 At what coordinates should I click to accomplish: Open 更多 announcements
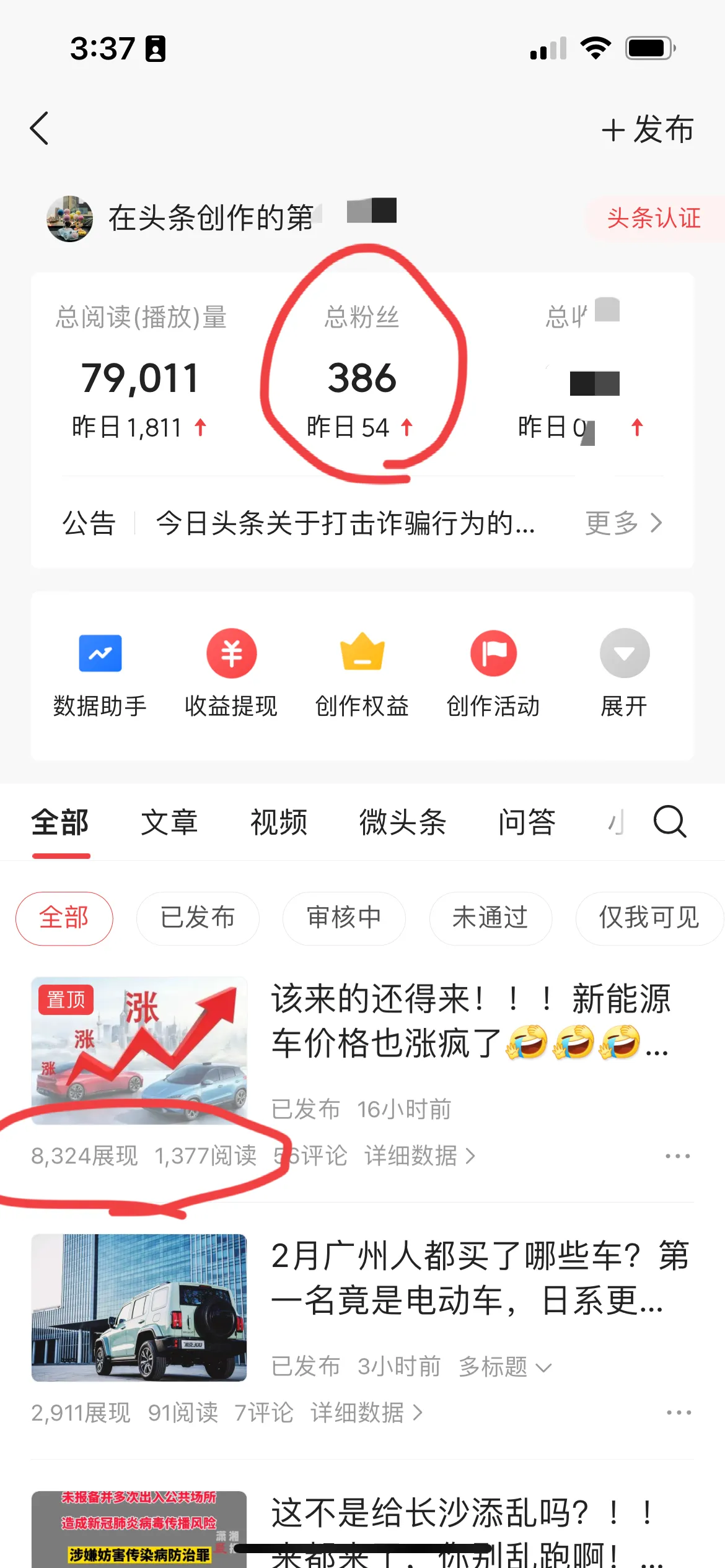(x=623, y=523)
